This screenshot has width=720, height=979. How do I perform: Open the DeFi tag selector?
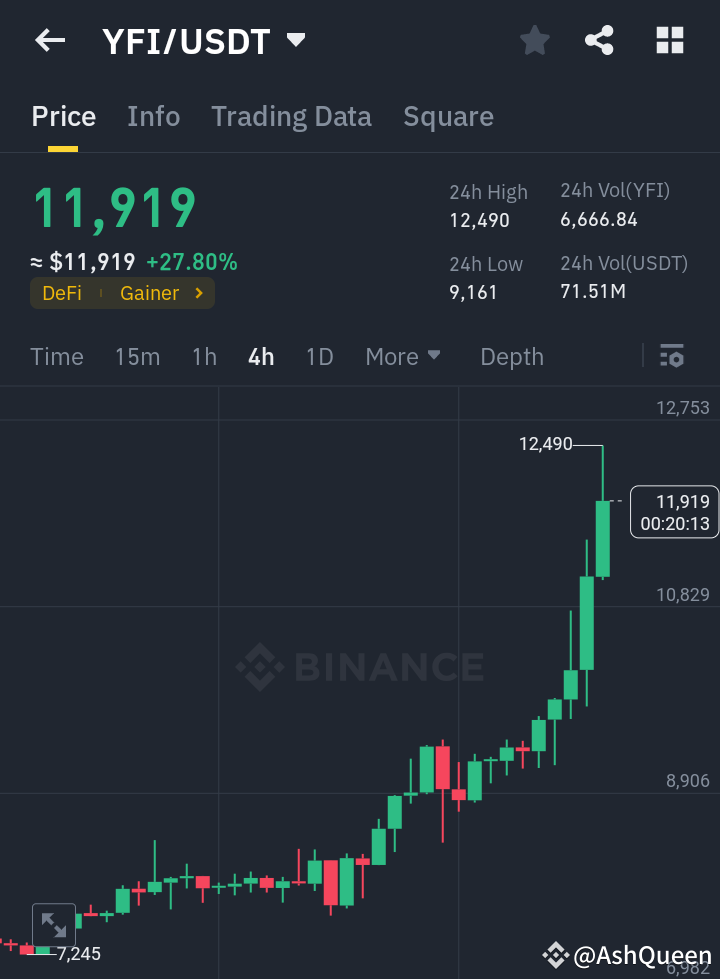pyautogui.click(x=63, y=294)
